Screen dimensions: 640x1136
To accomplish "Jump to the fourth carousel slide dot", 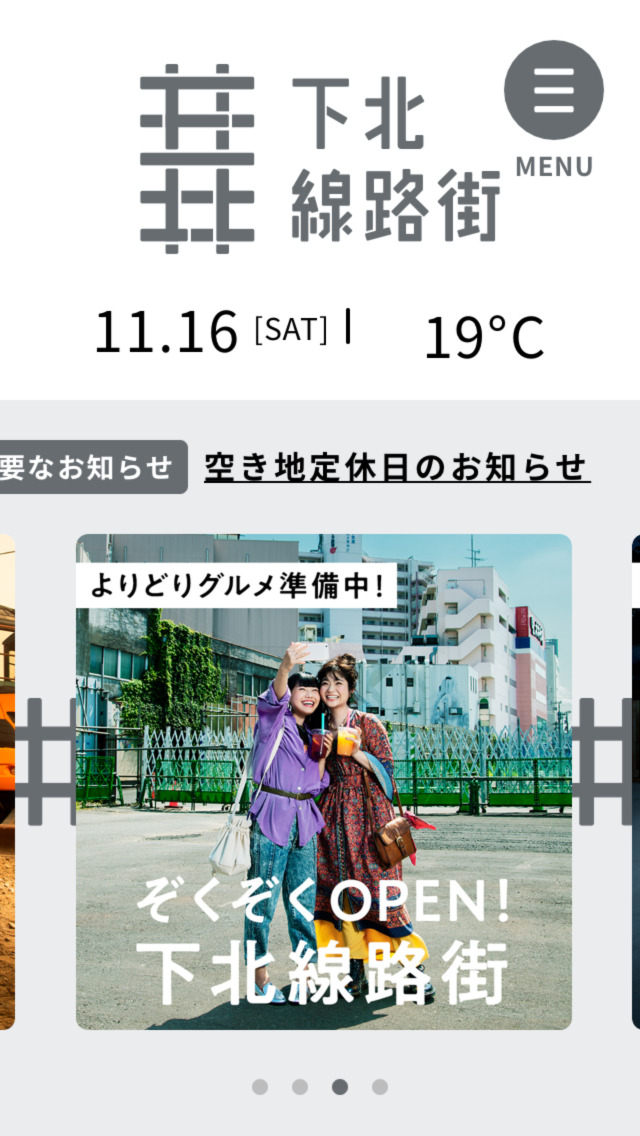I will coord(380,1086).
